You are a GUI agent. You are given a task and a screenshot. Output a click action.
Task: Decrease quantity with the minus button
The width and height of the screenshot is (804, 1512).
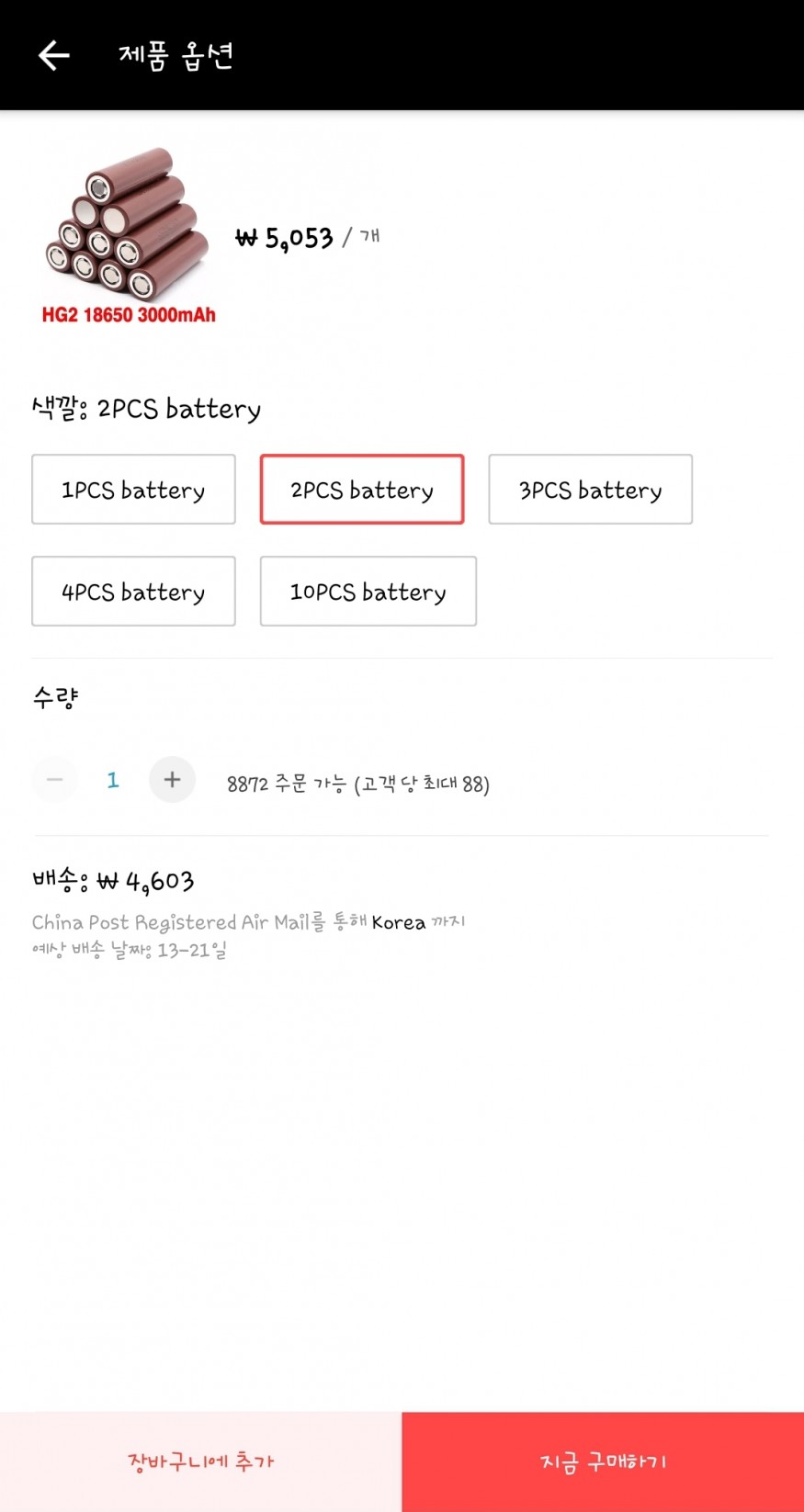(x=55, y=780)
